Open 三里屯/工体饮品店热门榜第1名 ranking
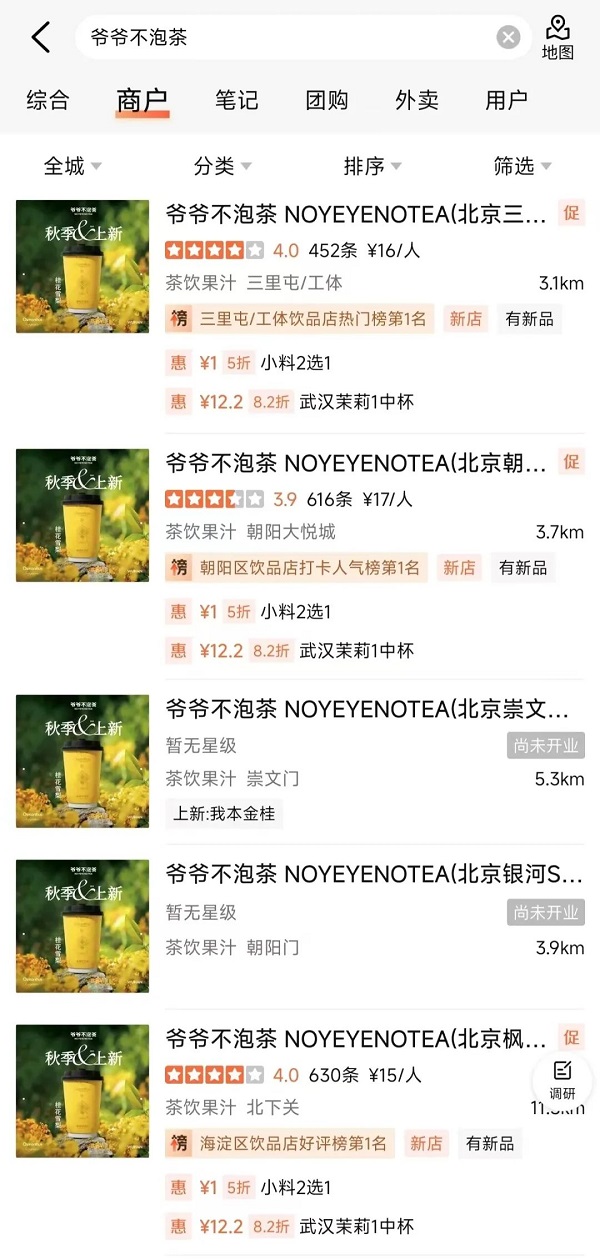 tap(300, 319)
